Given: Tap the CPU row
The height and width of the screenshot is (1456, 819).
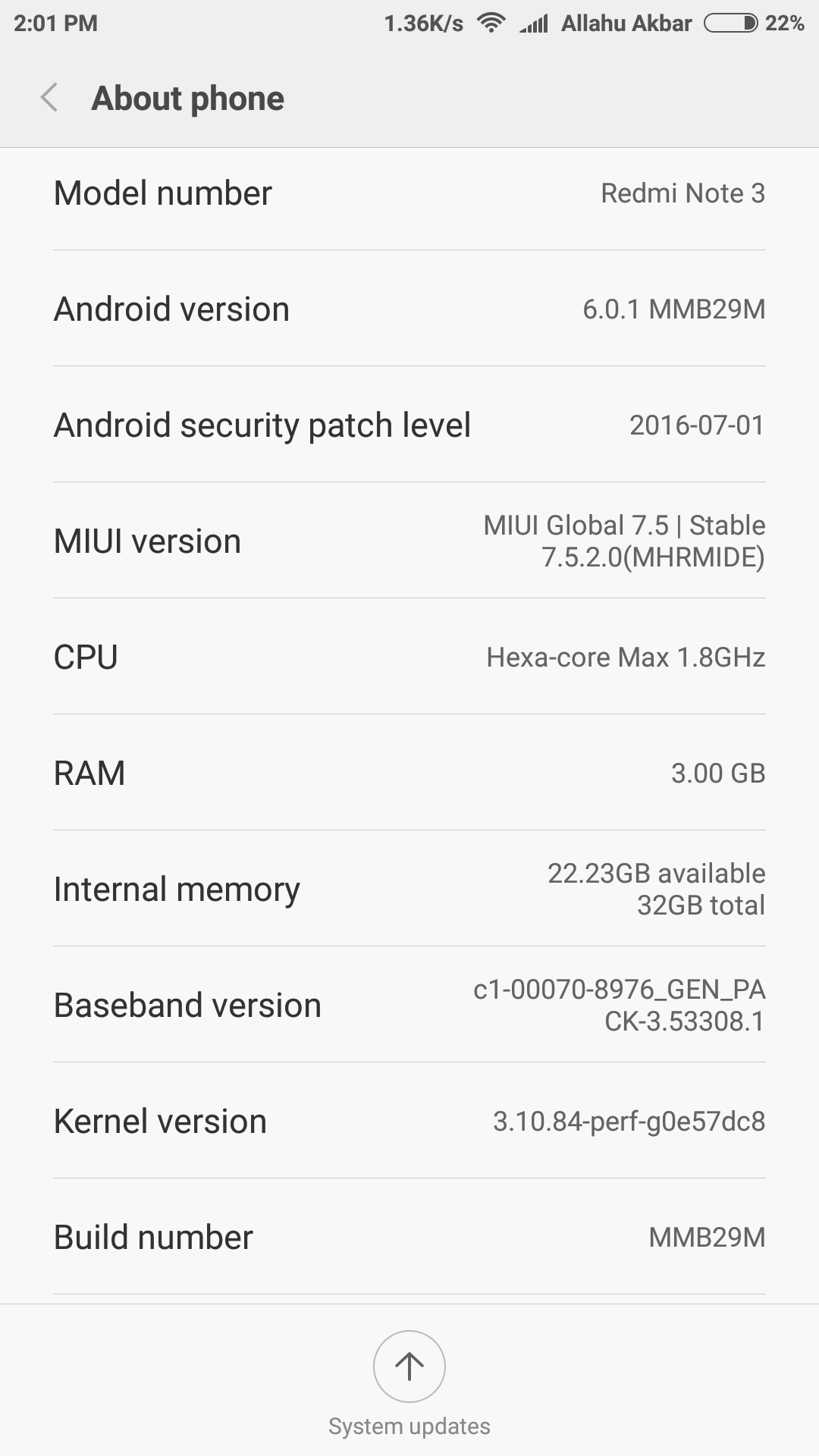Looking at the screenshot, I should pyautogui.click(x=409, y=657).
